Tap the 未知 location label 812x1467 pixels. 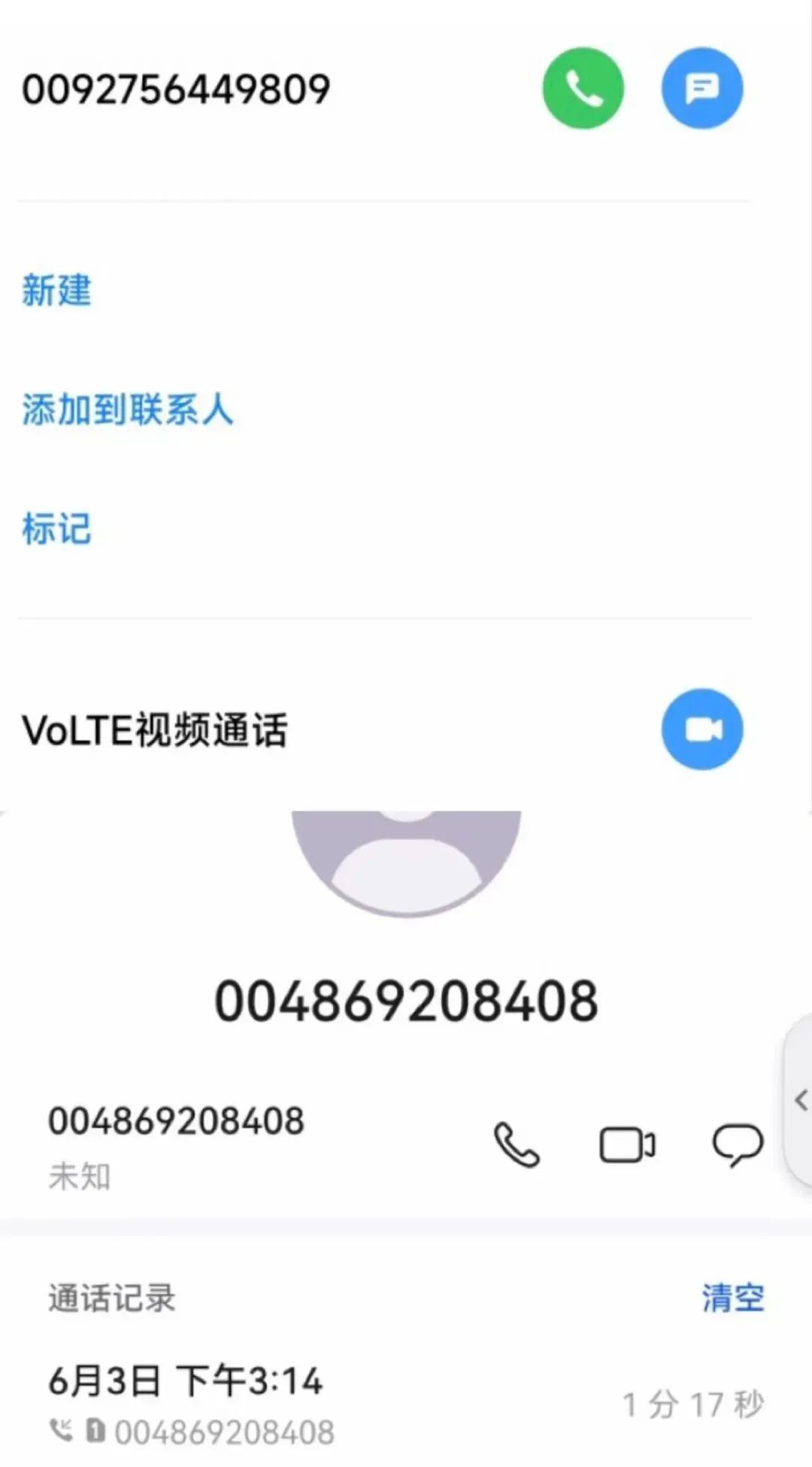tap(80, 1177)
